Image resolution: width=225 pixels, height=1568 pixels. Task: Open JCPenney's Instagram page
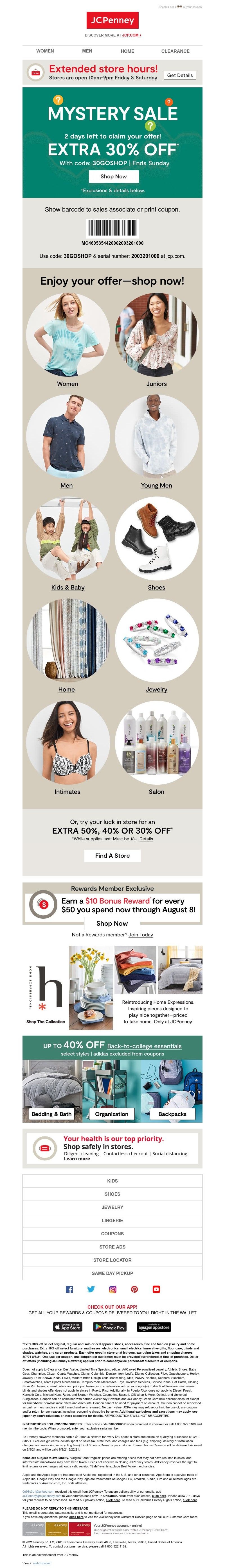tap(113, 1289)
